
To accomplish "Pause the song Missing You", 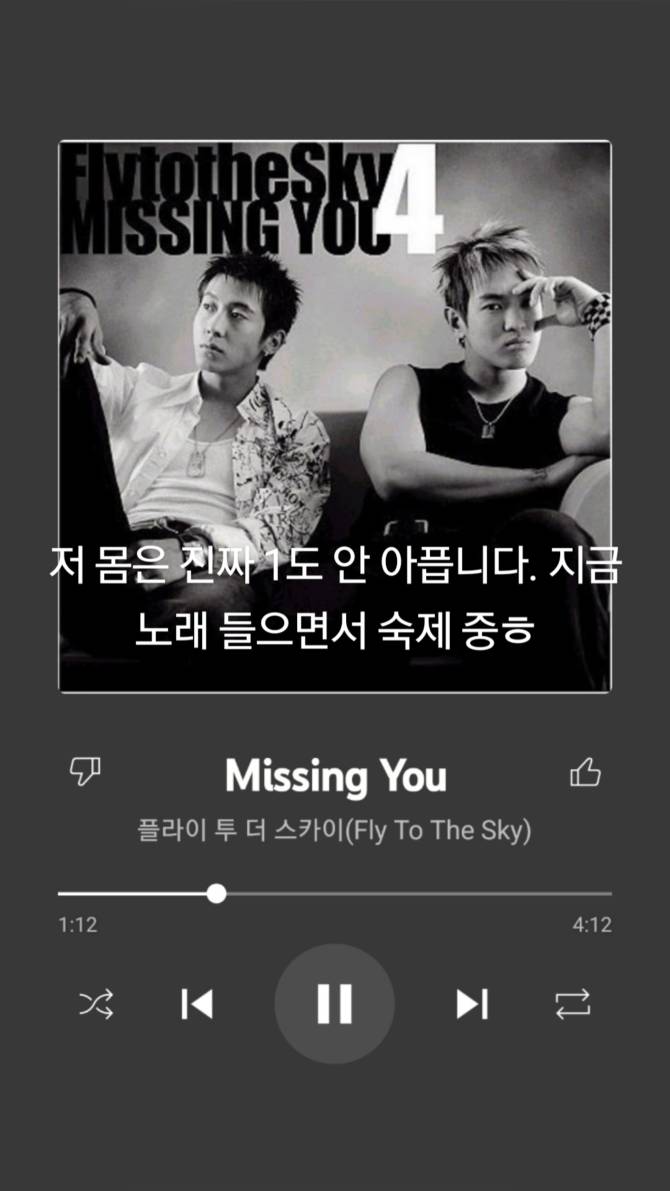I will click(334, 1003).
